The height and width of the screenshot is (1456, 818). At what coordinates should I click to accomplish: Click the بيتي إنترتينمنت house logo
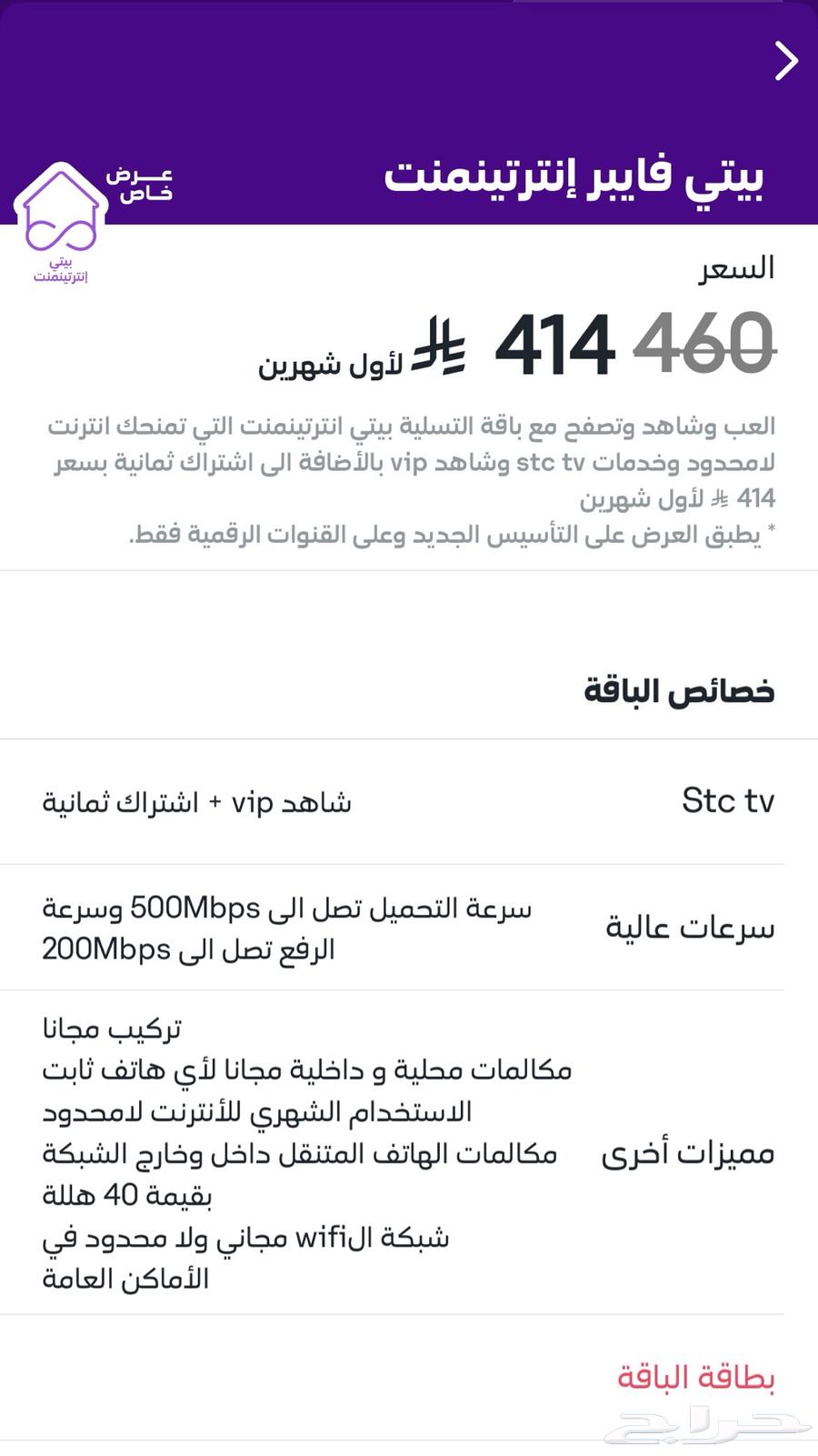click(59, 218)
